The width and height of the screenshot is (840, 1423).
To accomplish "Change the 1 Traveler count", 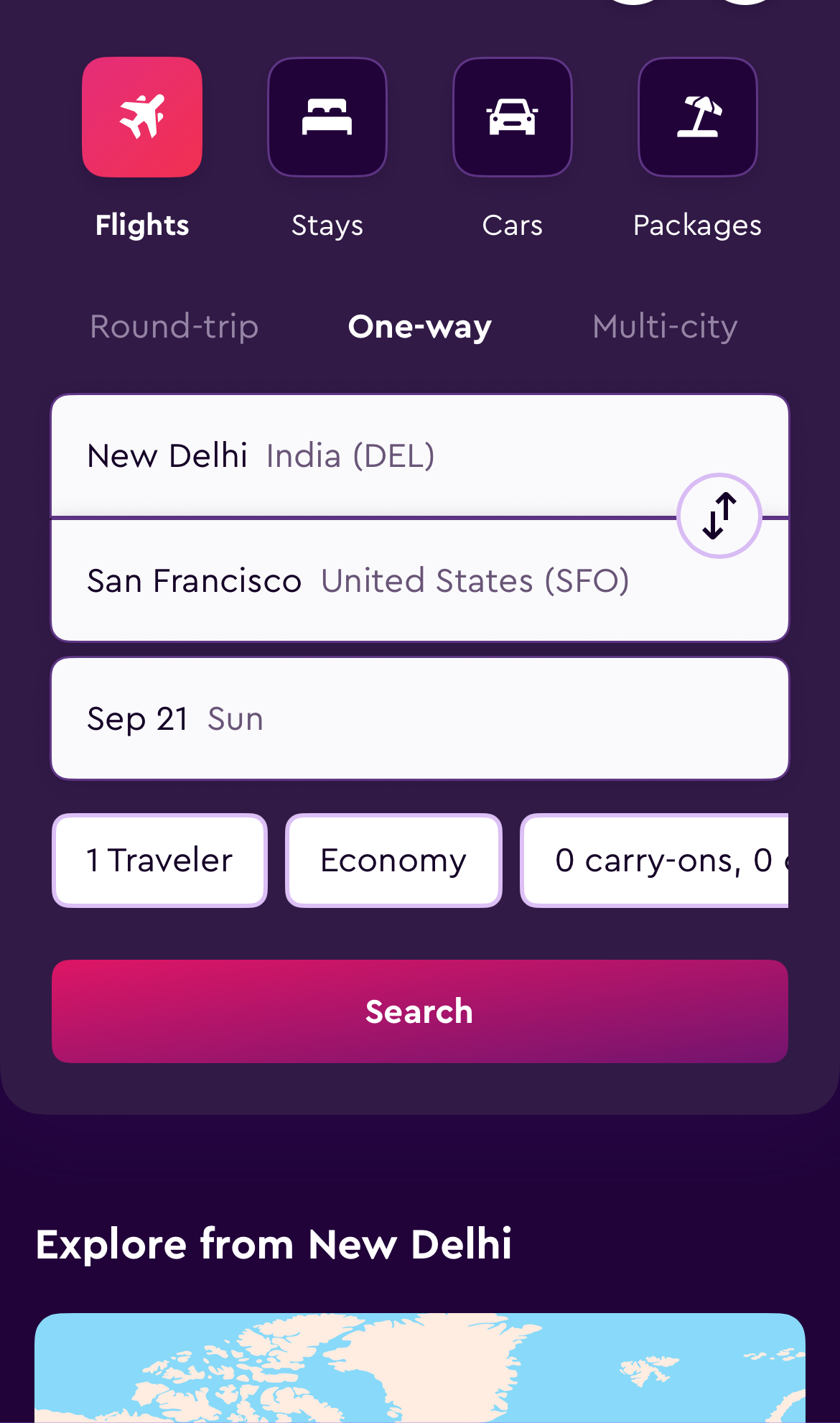I will click(x=160, y=861).
